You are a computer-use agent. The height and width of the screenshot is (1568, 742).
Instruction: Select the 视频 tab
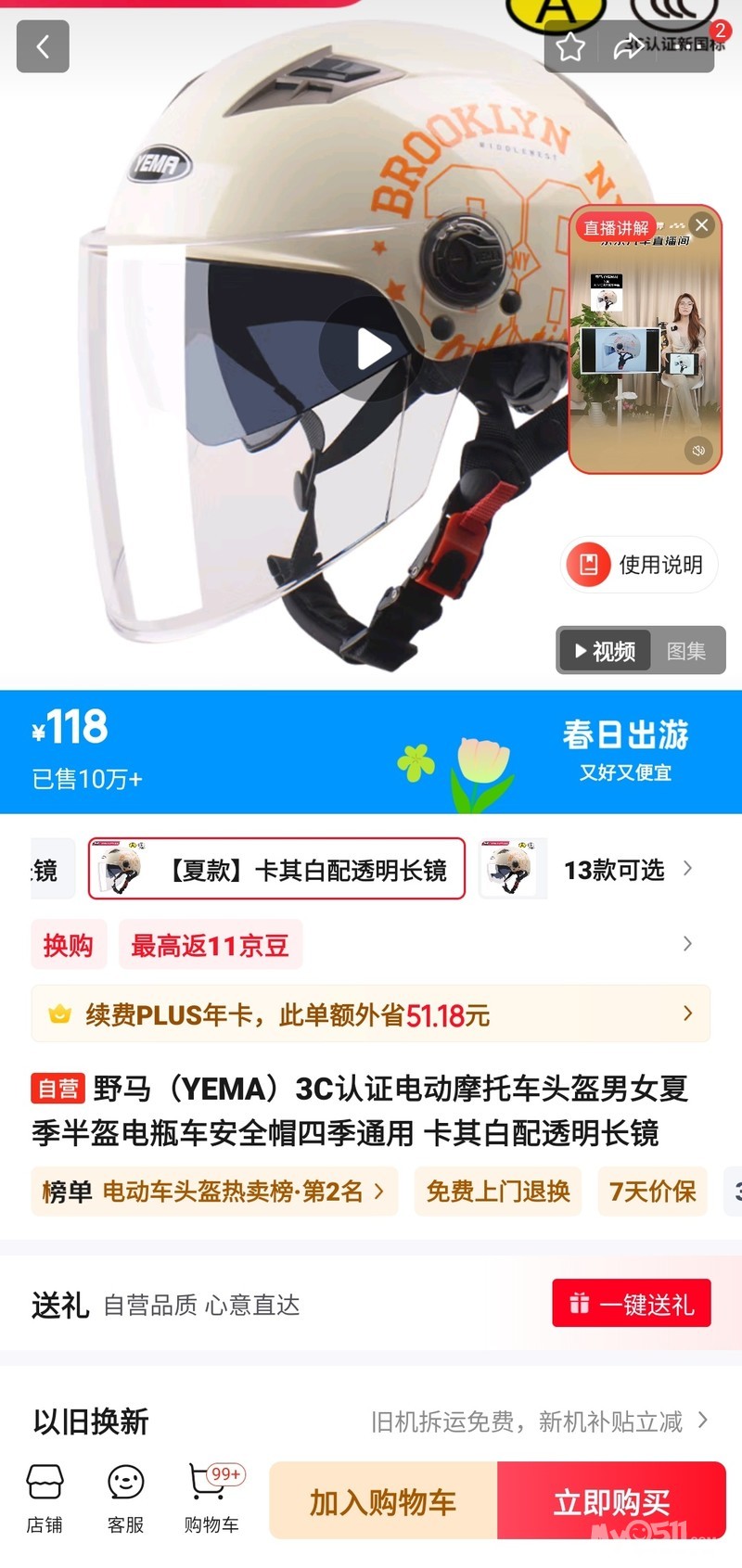[605, 651]
